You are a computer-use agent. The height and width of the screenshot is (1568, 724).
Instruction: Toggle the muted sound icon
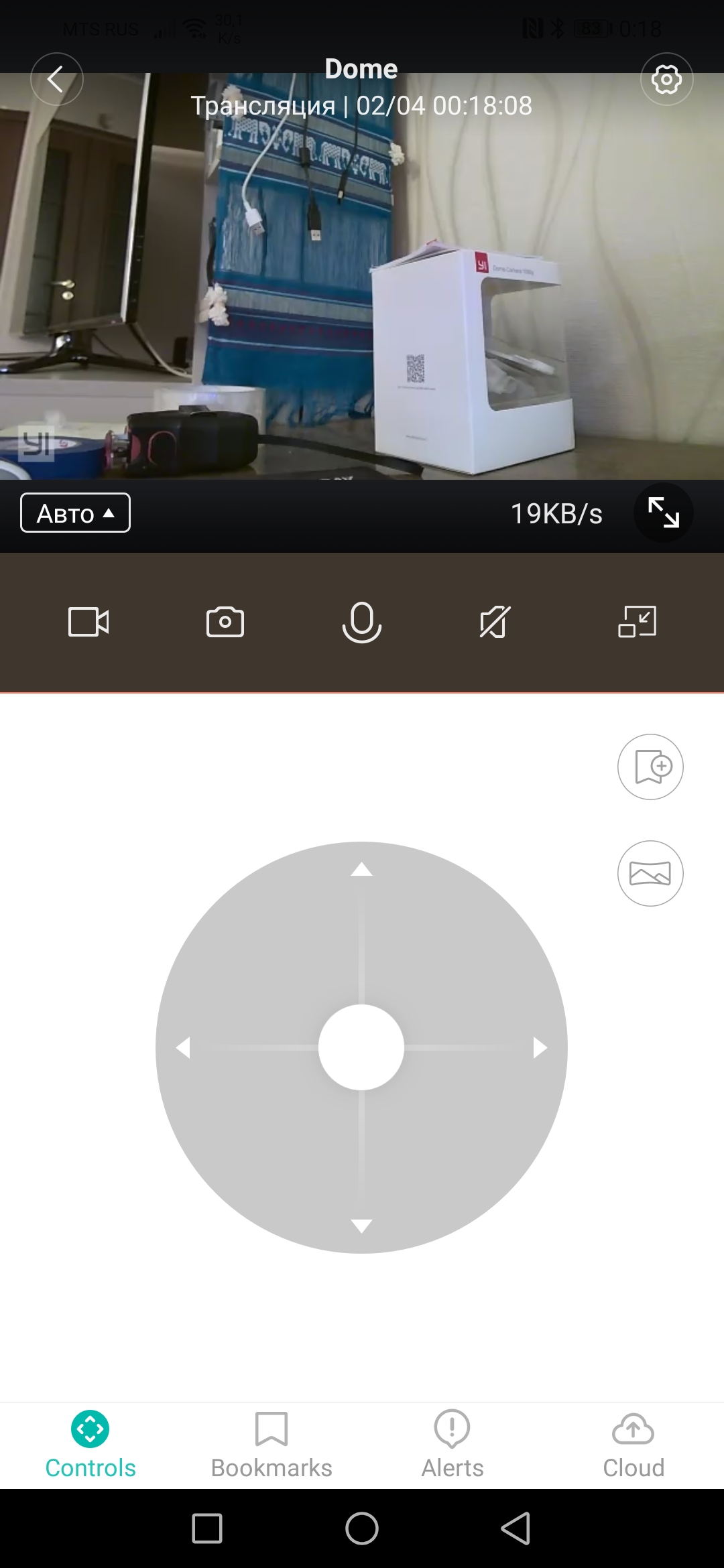(495, 622)
